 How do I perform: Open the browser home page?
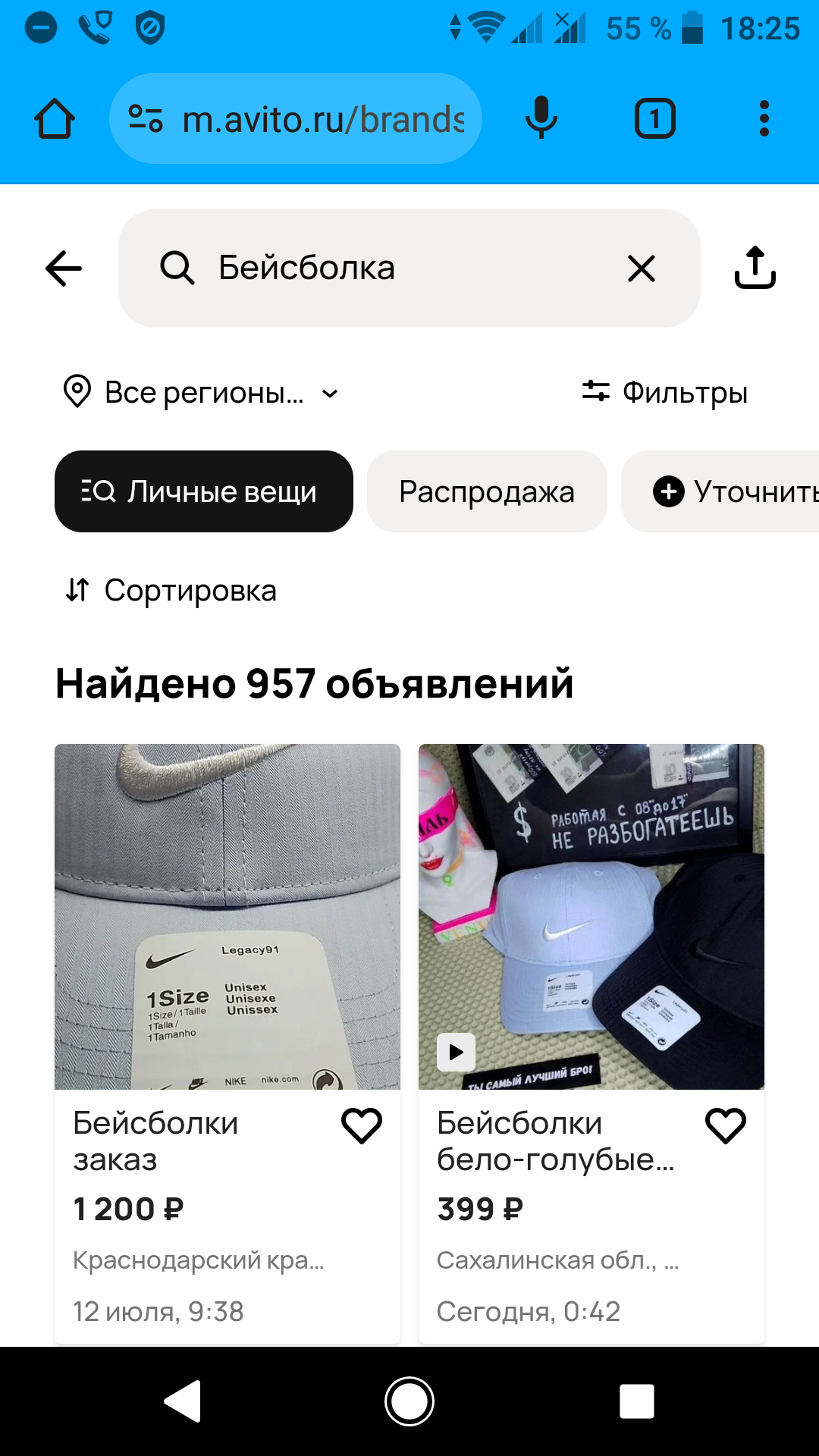(x=55, y=119)
